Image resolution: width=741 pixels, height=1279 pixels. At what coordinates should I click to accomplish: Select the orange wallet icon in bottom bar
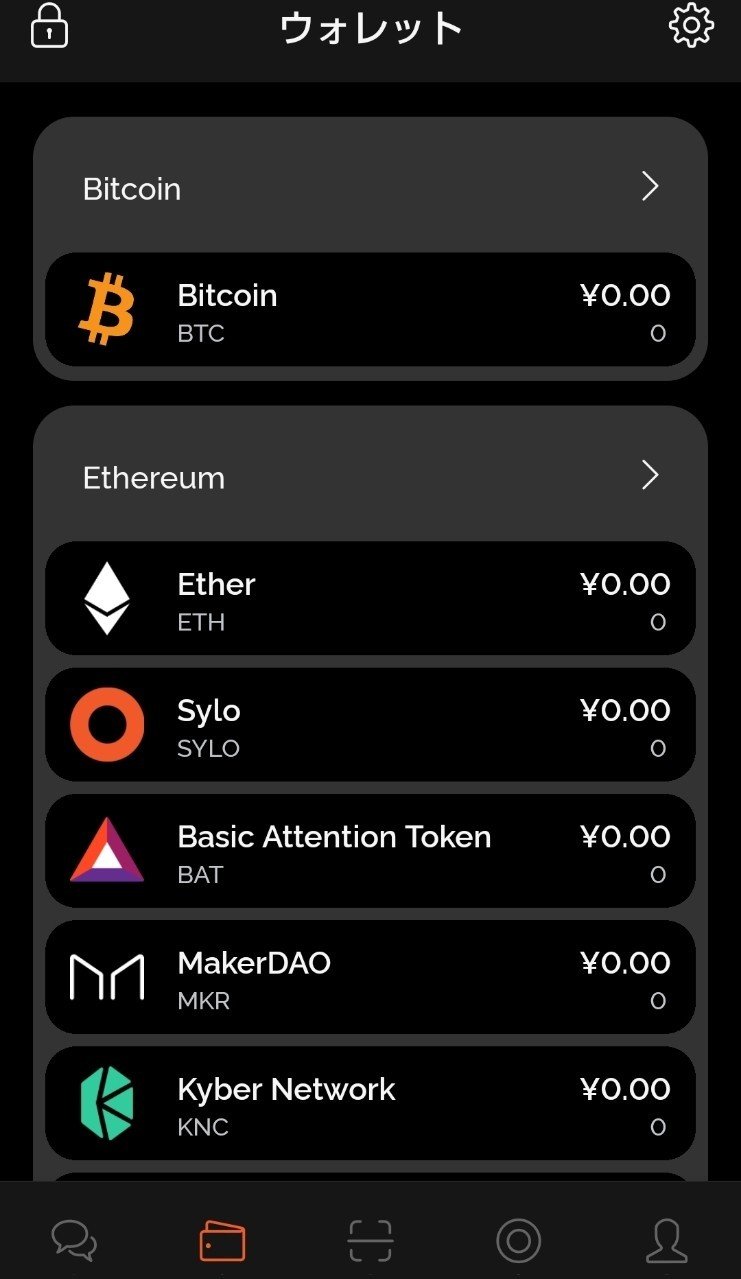click(222, 1240)
